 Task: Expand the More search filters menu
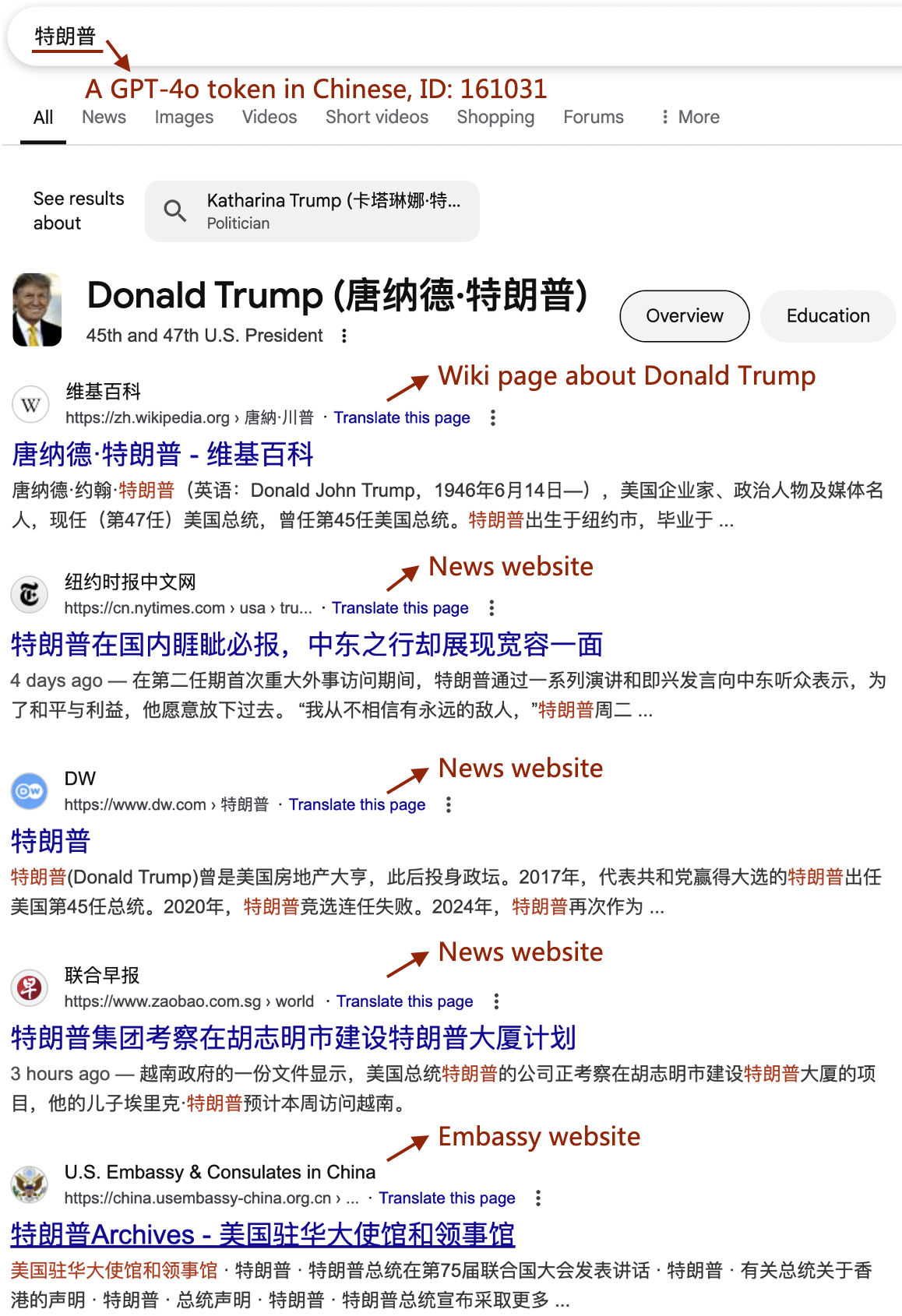(690, 117)
